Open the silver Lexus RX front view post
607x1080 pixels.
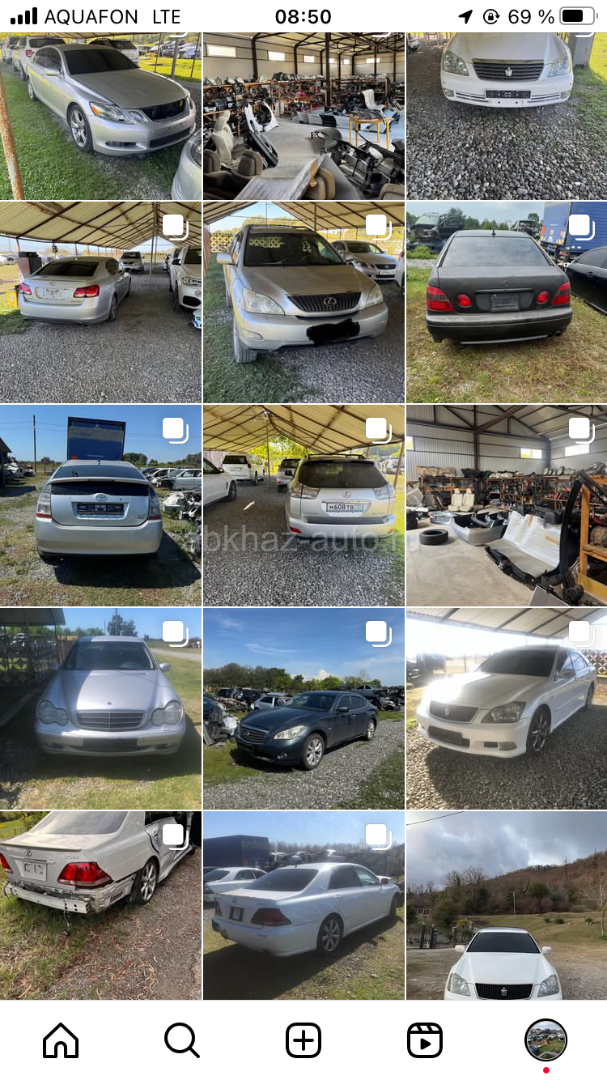tap(303, 302)
